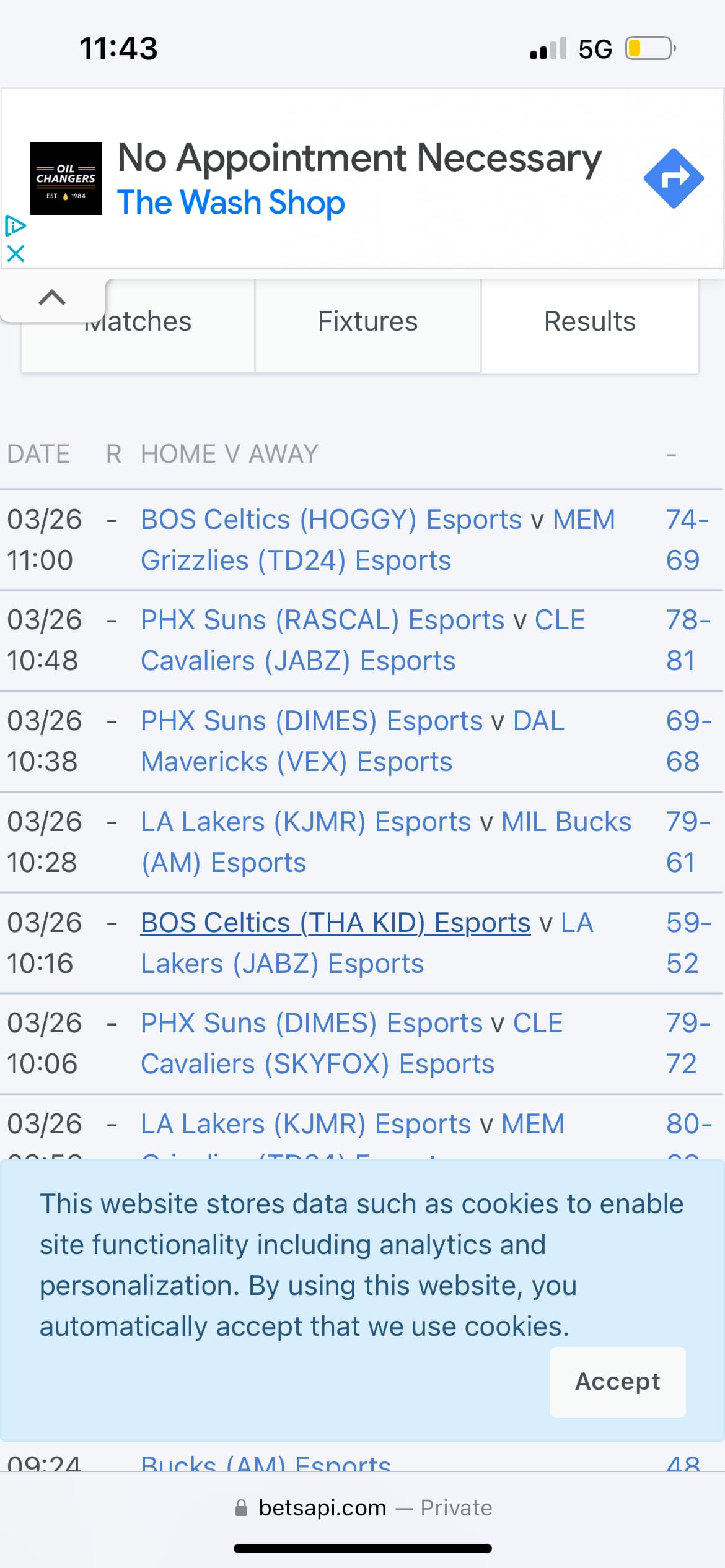
Task: Switch to the Fixtures tab
Action: coord(367,322)
